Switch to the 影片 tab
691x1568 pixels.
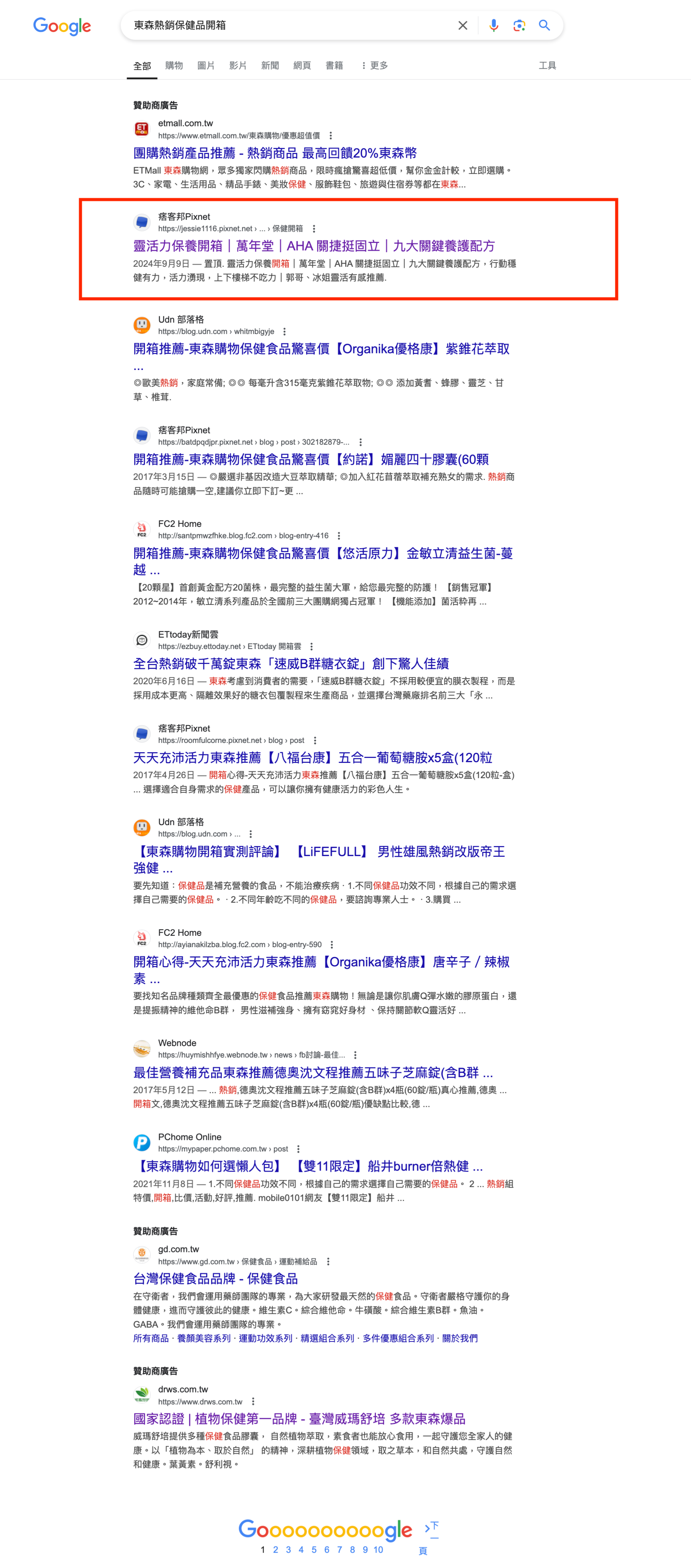click(238, 65)
